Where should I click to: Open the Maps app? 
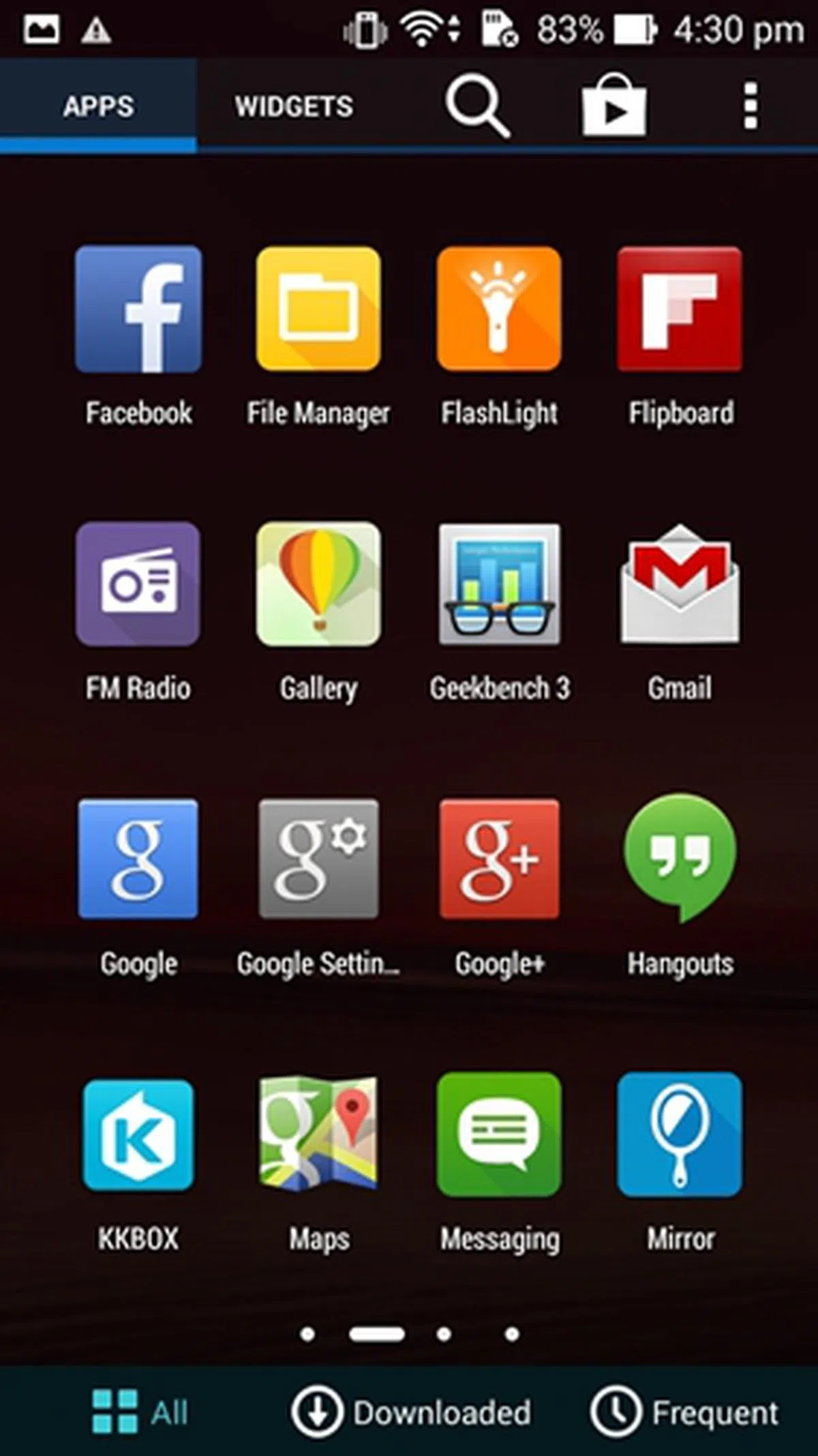coord(318,1135)
